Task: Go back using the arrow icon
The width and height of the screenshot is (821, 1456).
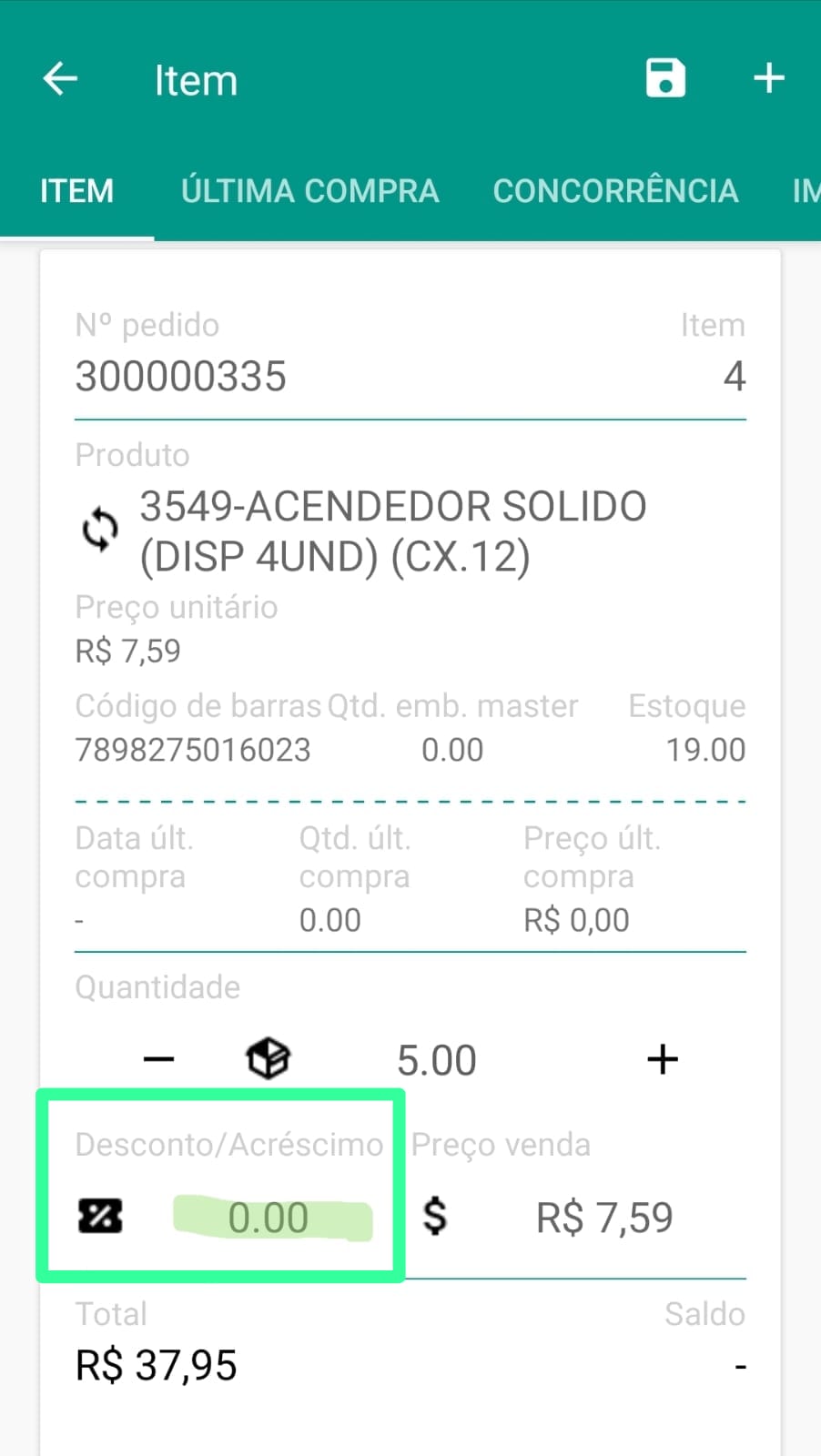Action: tap(60, 79)
